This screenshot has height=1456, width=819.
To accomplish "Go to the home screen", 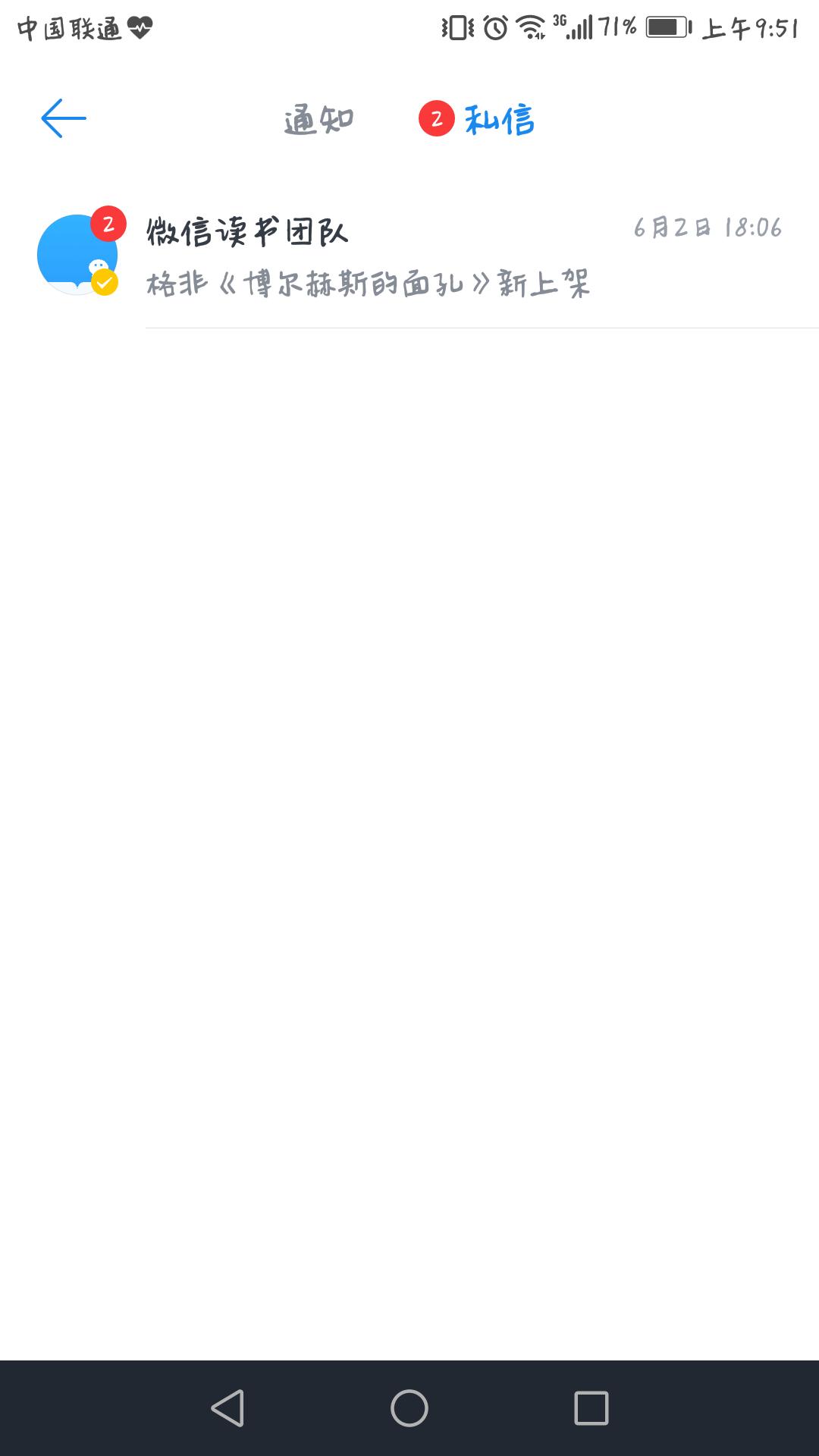I will pyautogui.click(x=409, y=1408).
